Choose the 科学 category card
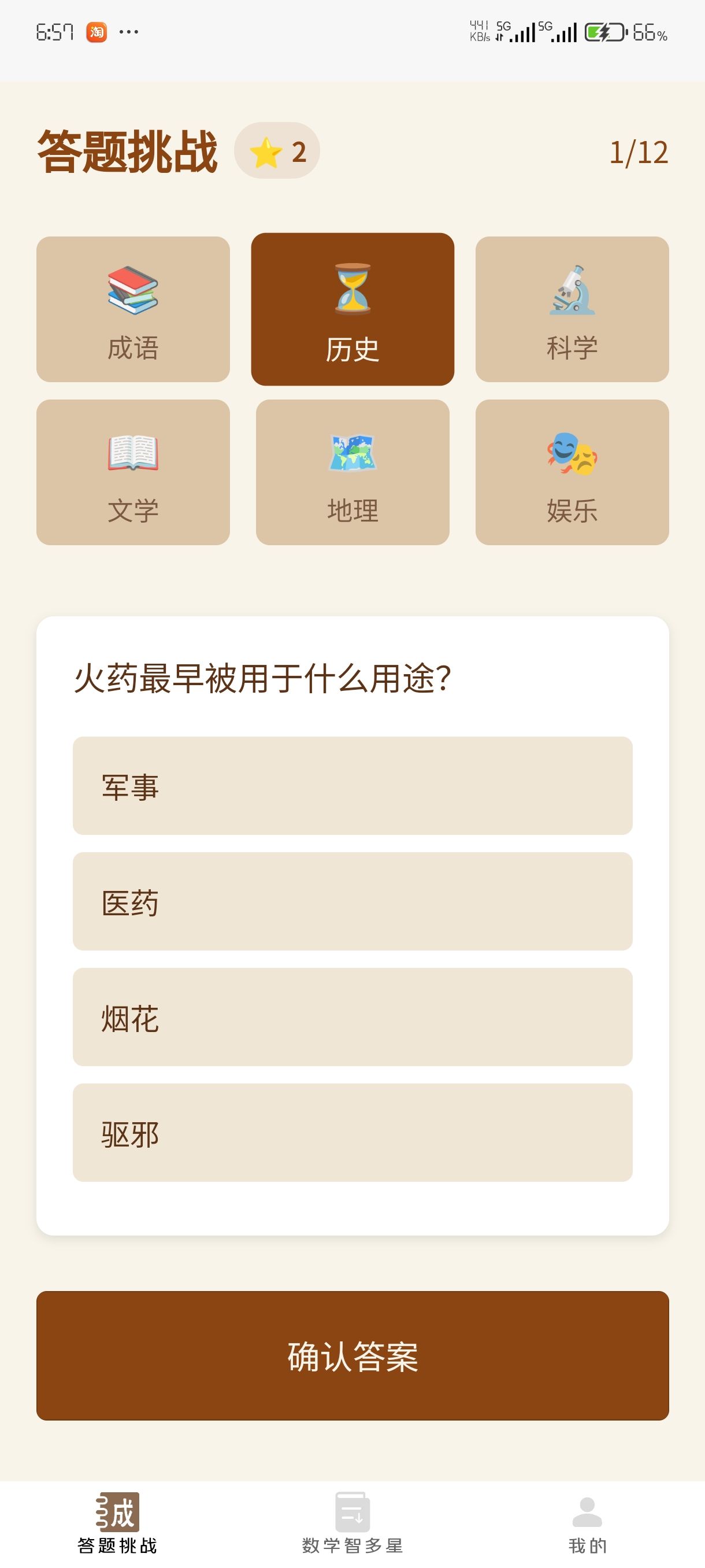 click(572, 309)
